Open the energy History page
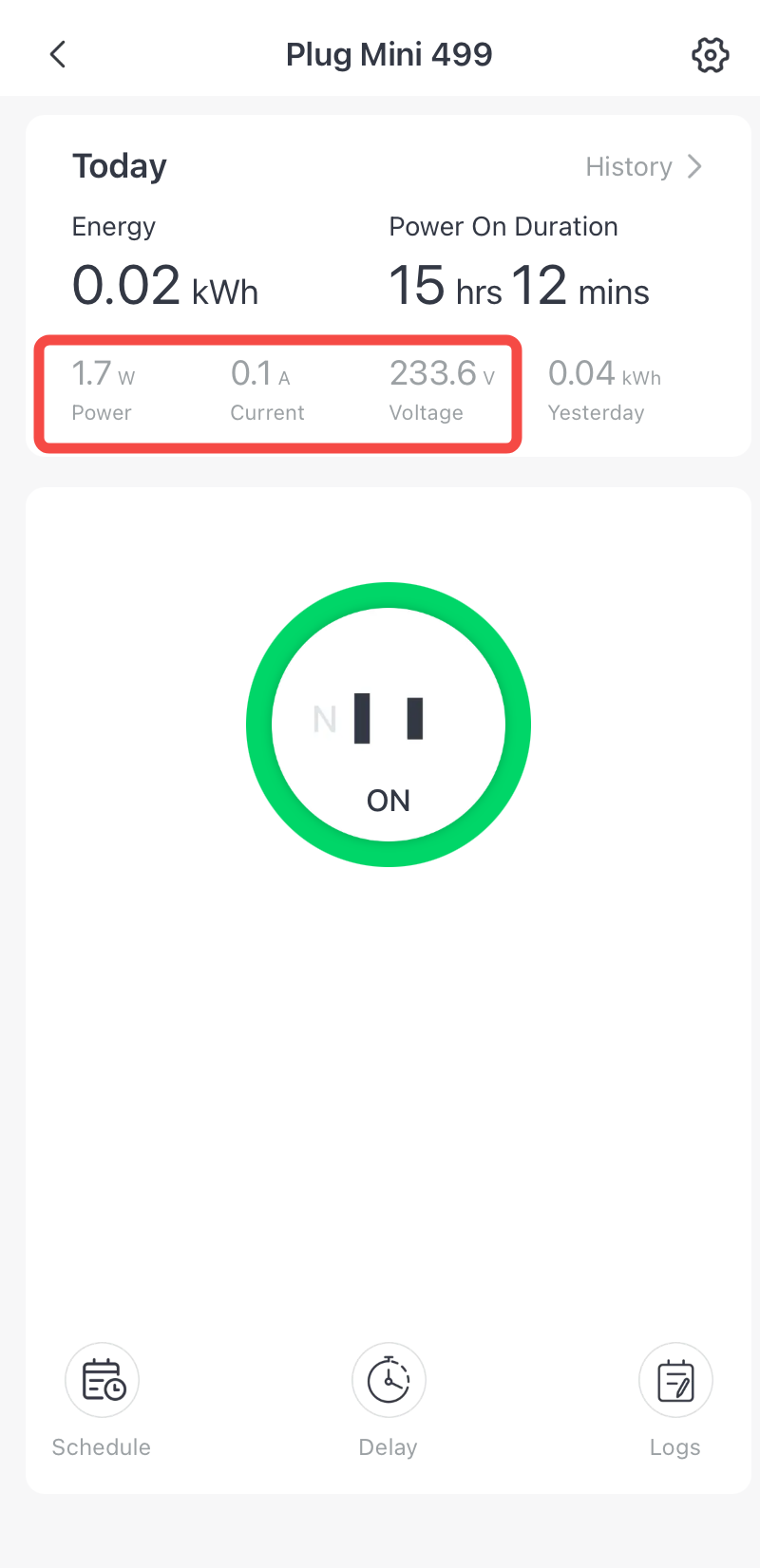The image size is (760, 1568). click(x=643, y=167)
